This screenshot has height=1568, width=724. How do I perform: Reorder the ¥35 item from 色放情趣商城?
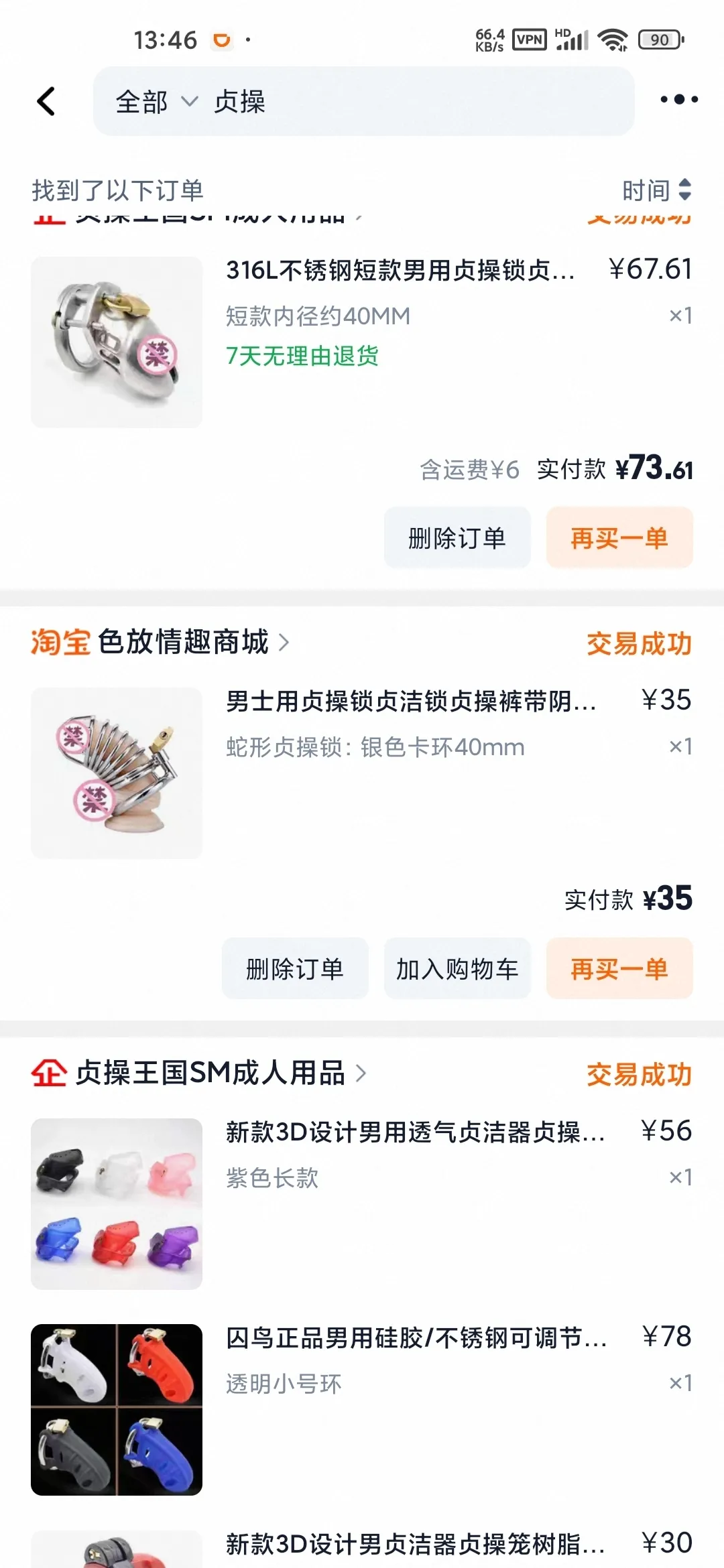click(x=619, y=969)
